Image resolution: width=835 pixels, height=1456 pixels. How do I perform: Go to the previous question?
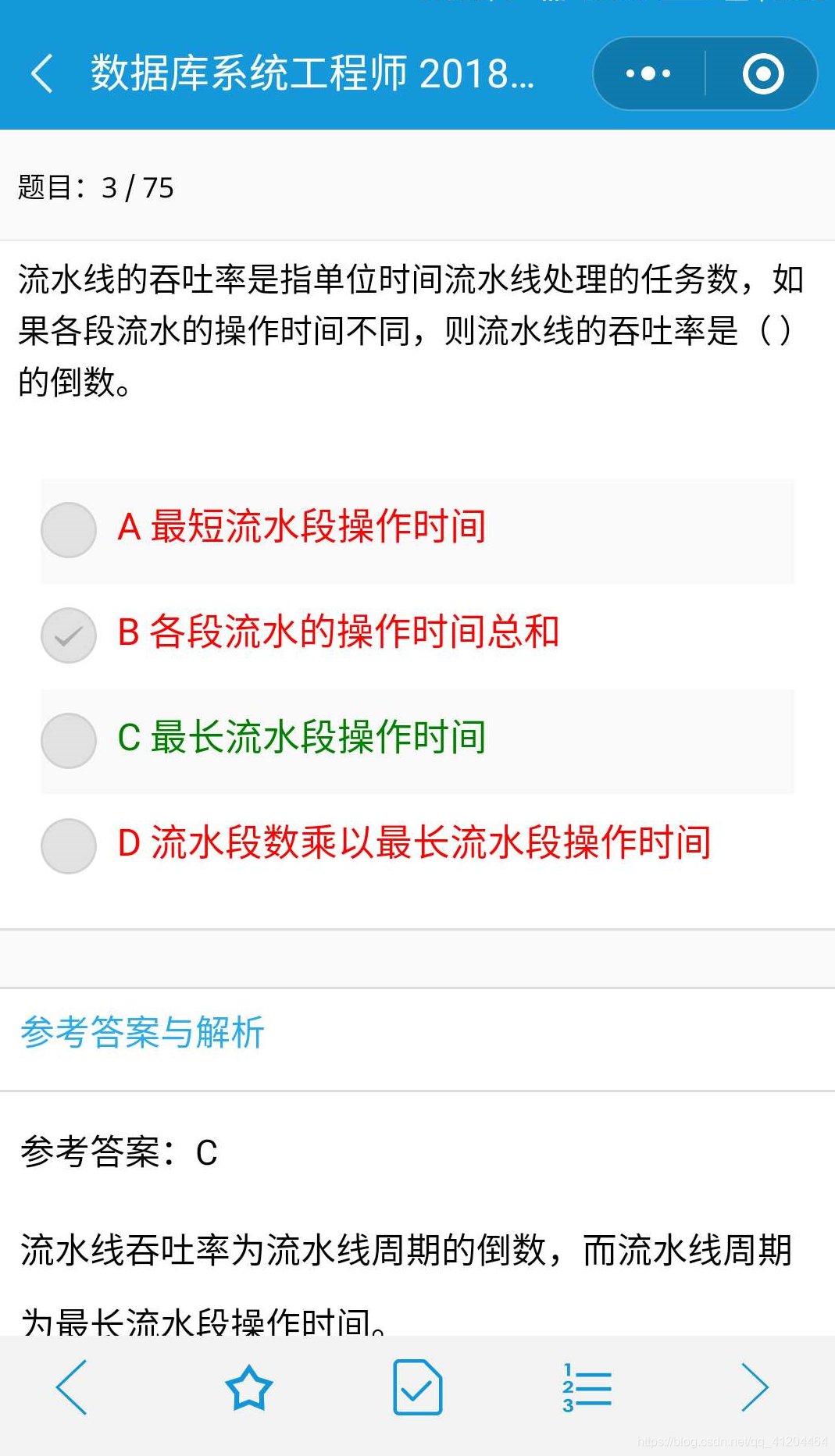72,1387
